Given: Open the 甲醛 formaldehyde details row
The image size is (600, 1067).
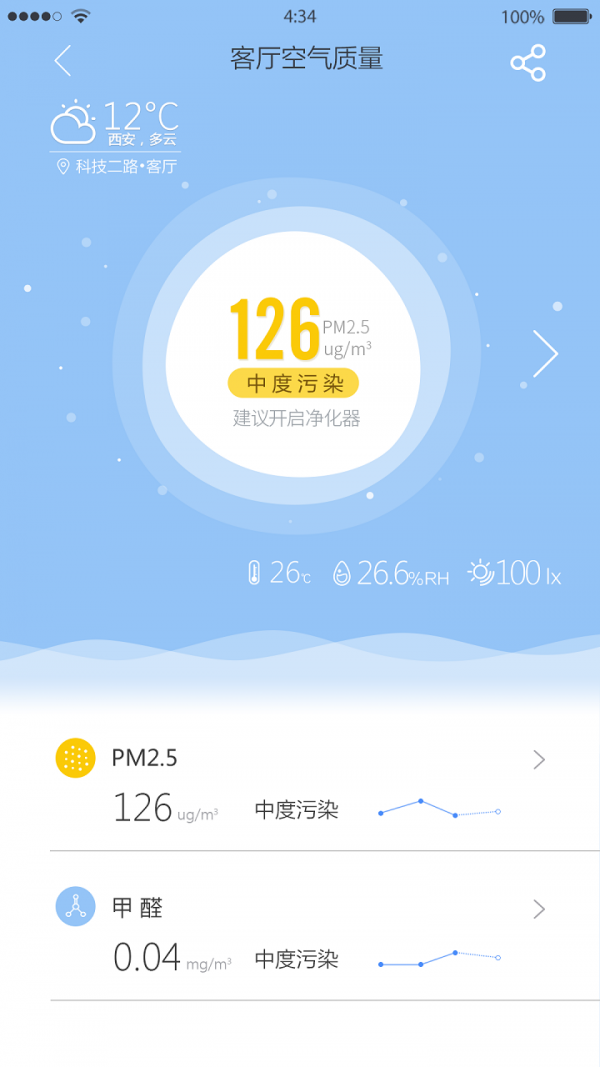Looking at the screenshot, I should point(300,934).
